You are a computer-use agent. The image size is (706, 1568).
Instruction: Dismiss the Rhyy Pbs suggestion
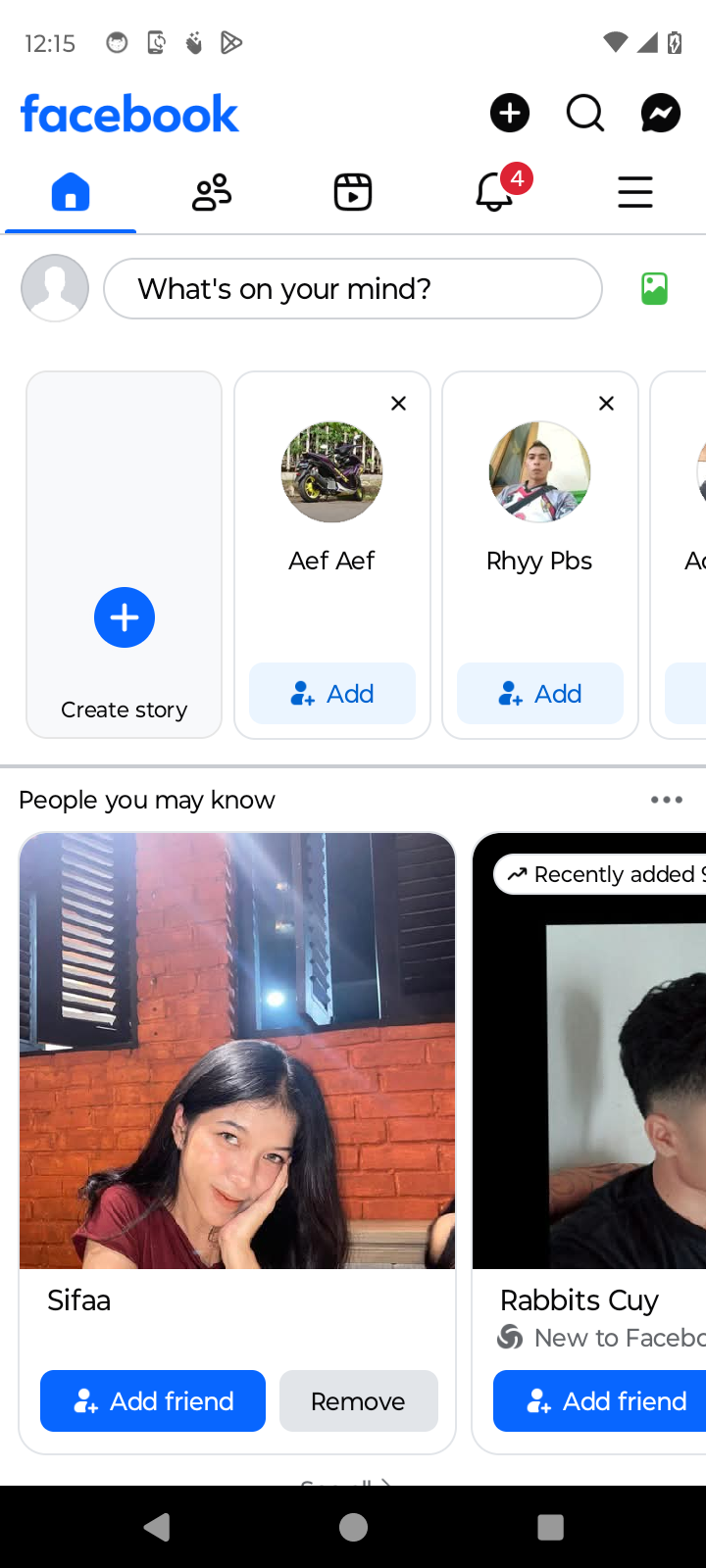[x=607, y=404]
